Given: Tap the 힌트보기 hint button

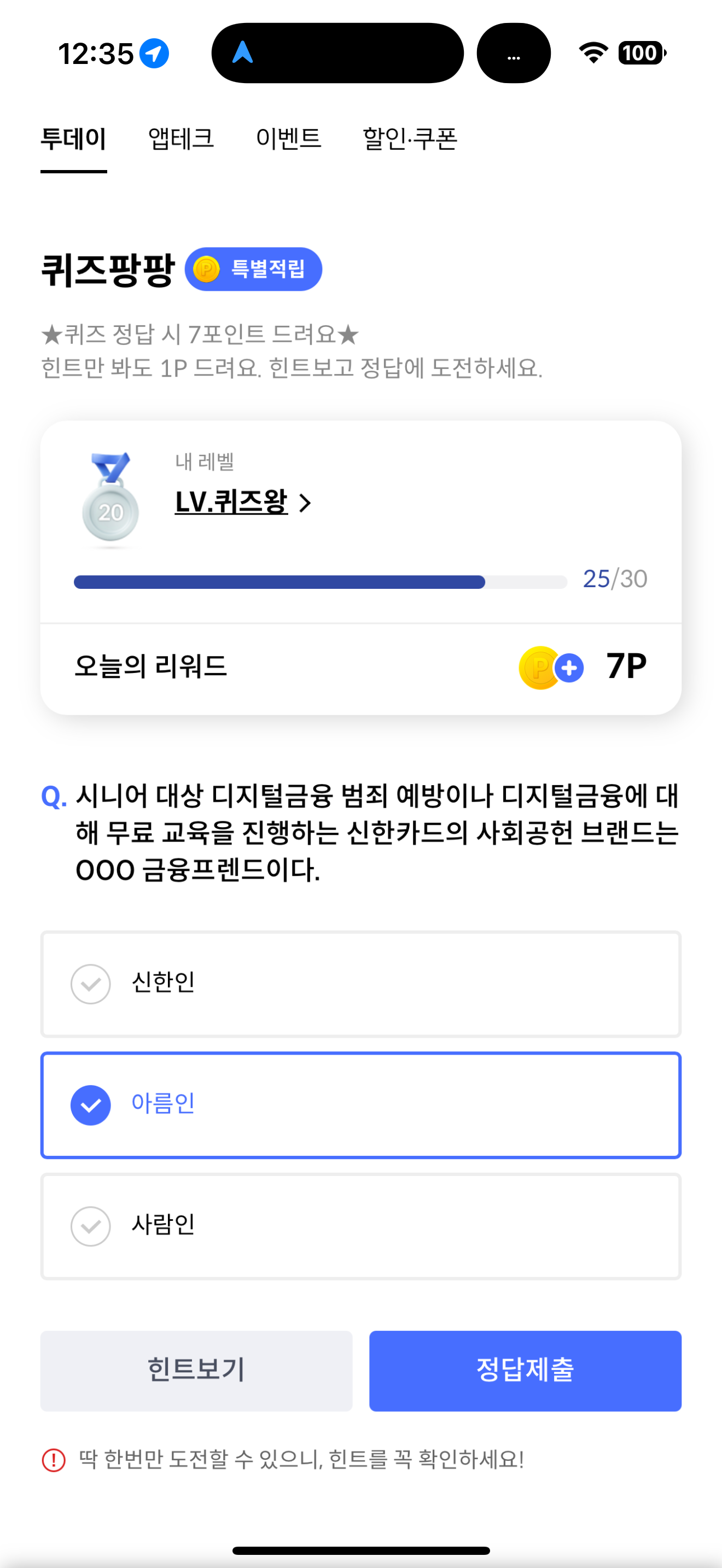Looking at the screenshot, I should coord(196,1370).
